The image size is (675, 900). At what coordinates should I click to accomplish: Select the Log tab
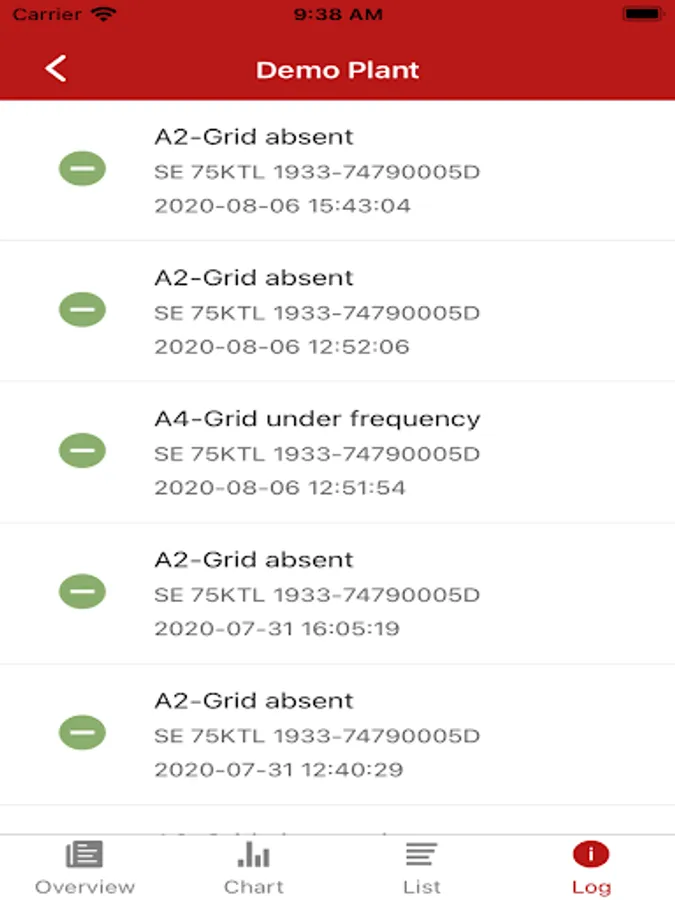pyautogui.click(x=591, y=868)
